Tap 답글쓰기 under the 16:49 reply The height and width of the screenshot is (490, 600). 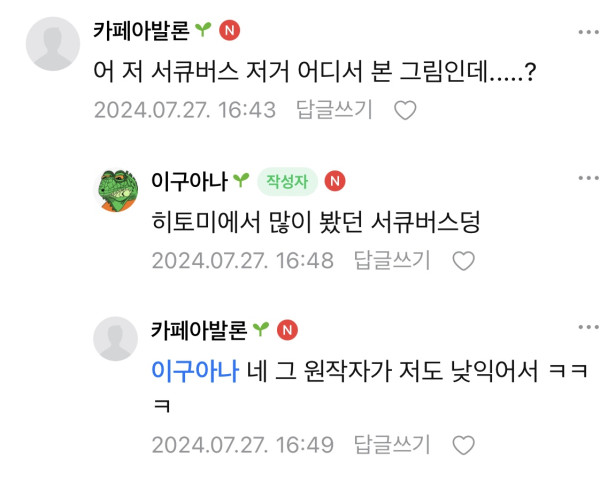pyautogui.click(x=392, y=445)
